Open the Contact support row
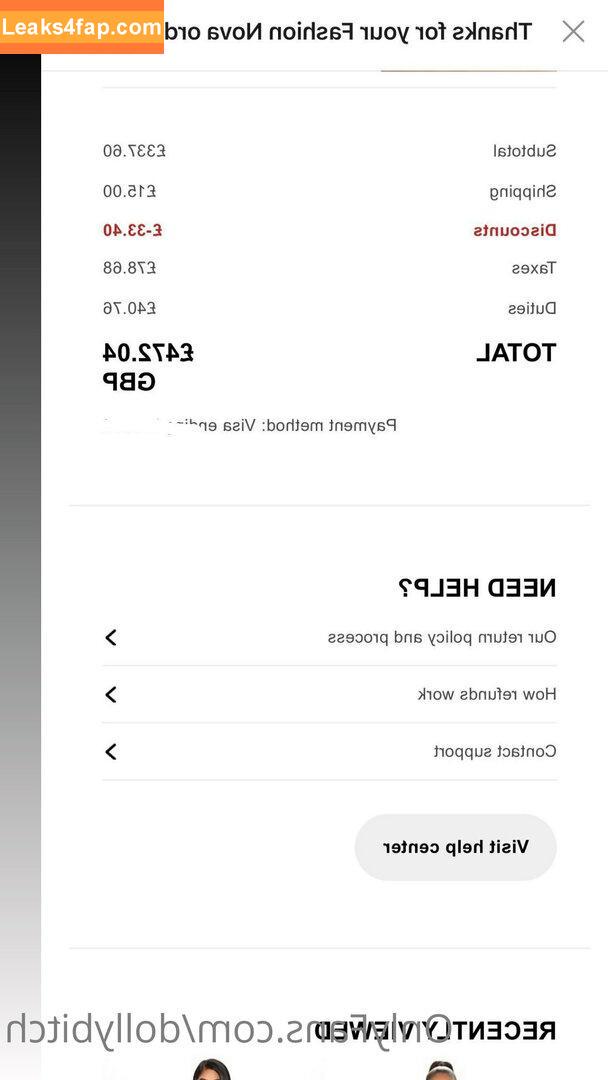608x1080 pixels. 330,751
